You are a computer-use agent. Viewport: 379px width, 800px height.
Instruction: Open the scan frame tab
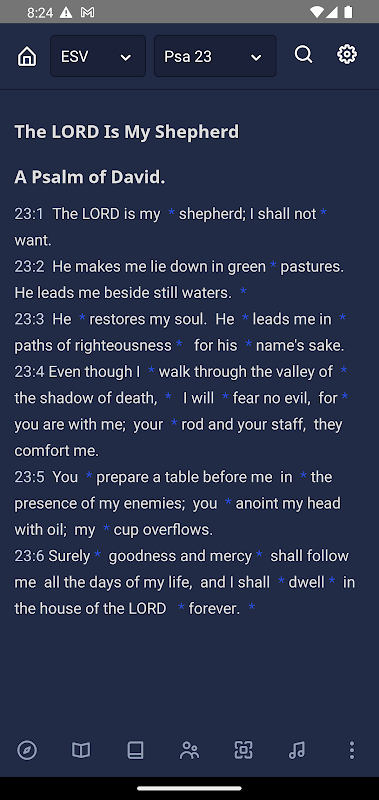tap(243, 750)
